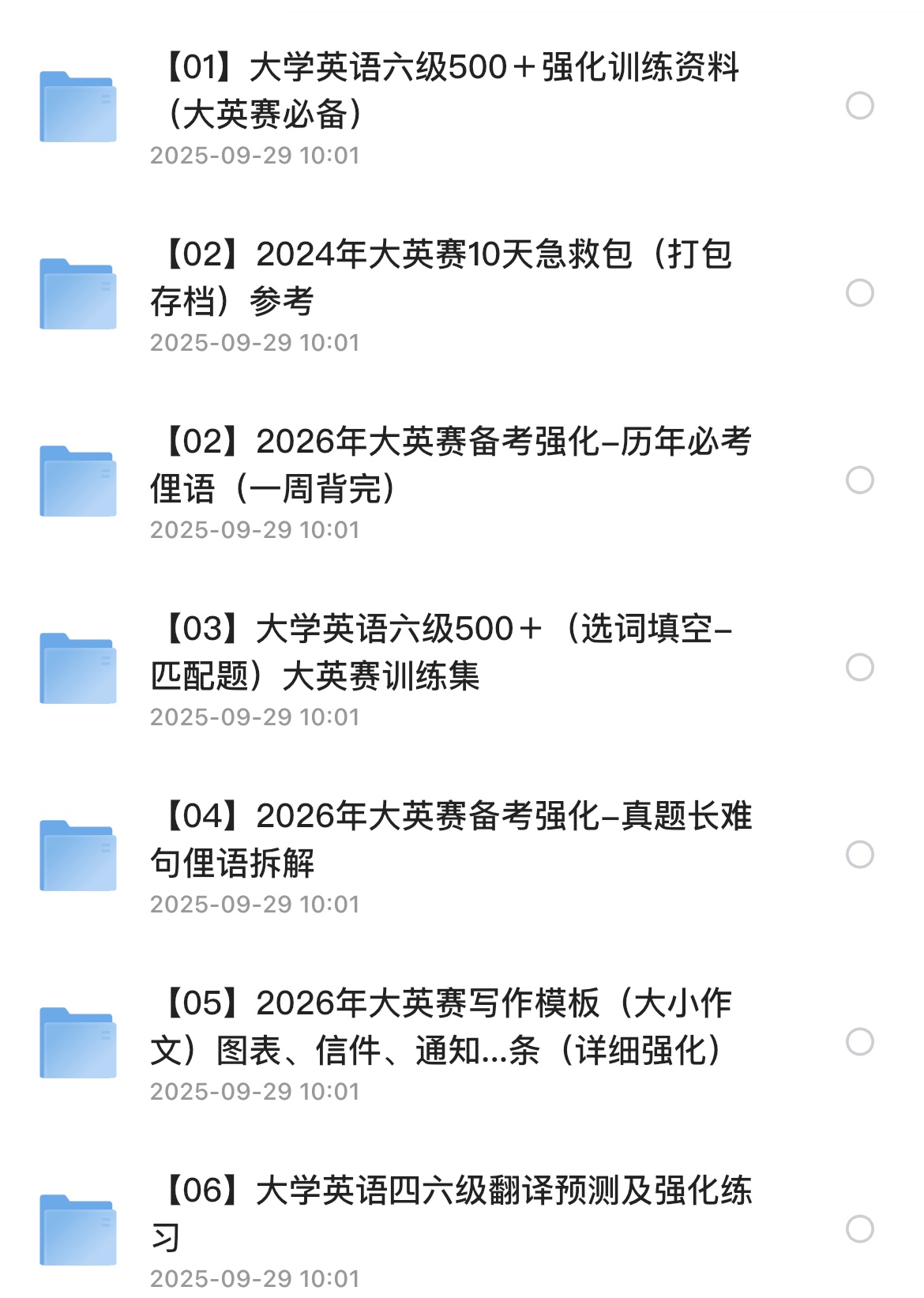Viewport: 924px width, 1298px height.
Task: Mark the 真题长难句俚语拆解 folder as selected
Action: tap(859, 855)
